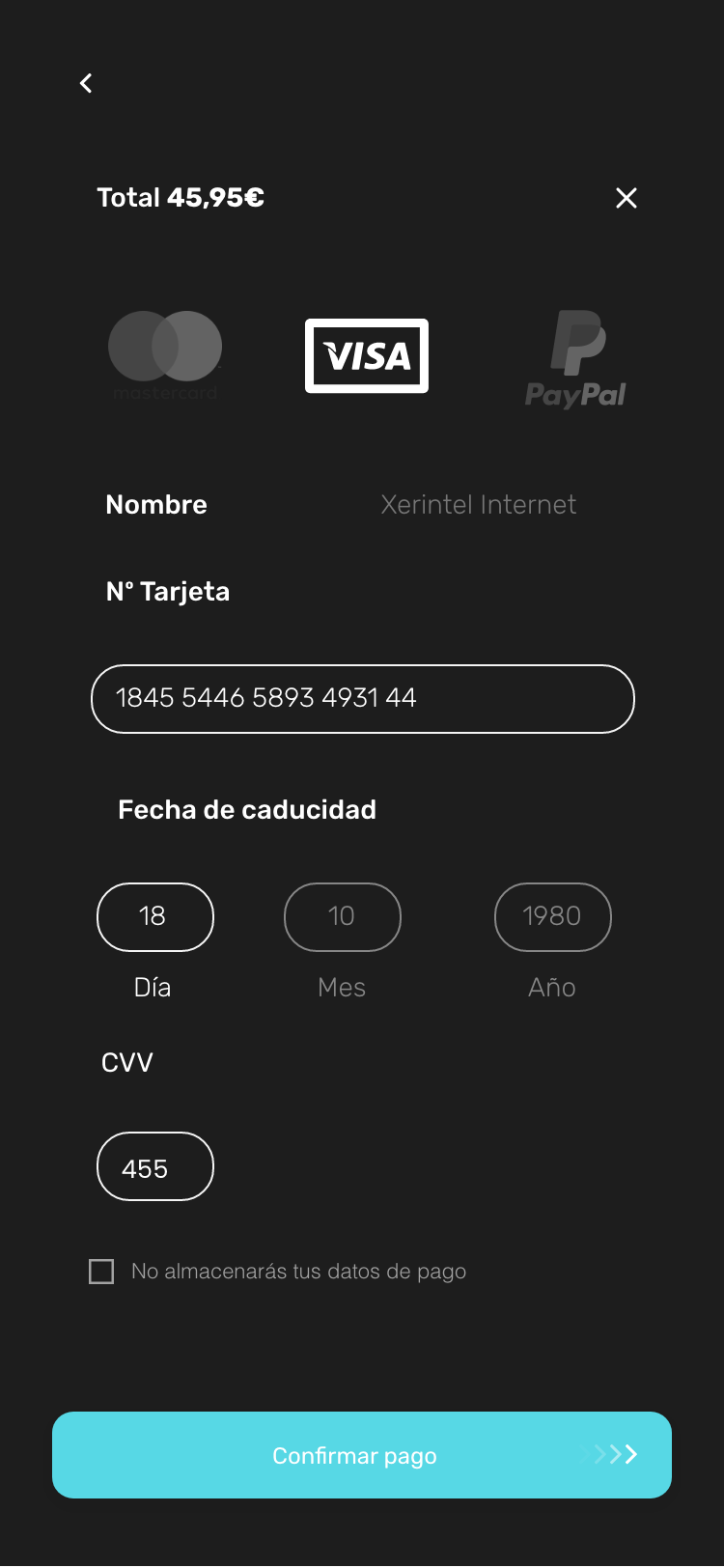Edit the Mes expiry field

coord(343,917)
